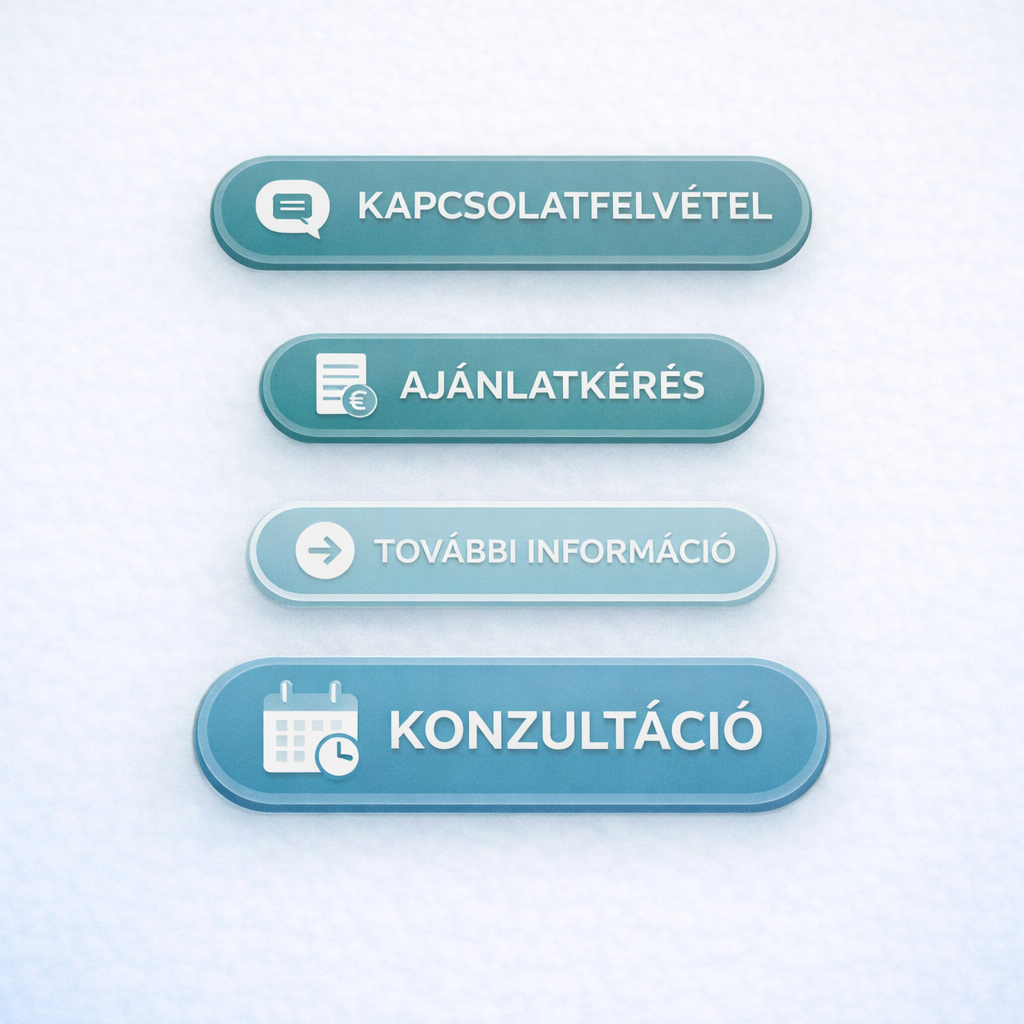Book a Konzultáció appointment

click(511, 732)
